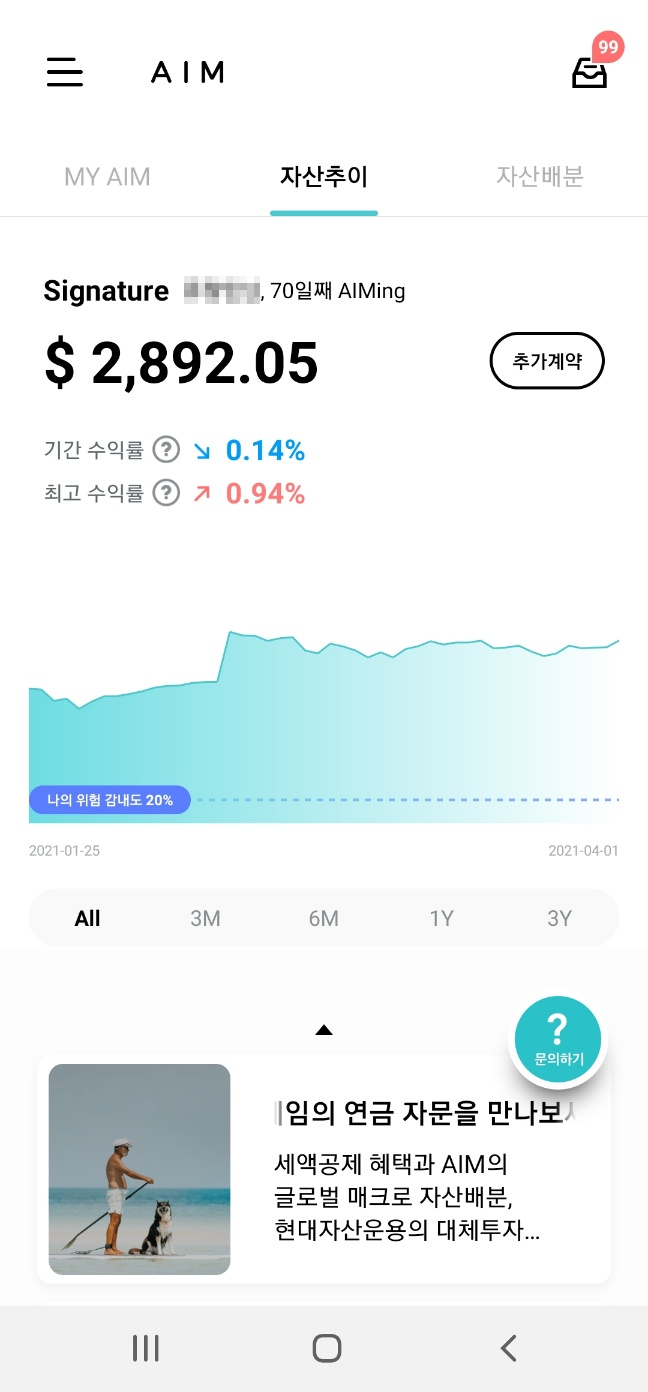Go back using the system back button
The height and width of the screenshot is (1392, 648).
point(508,1348)
